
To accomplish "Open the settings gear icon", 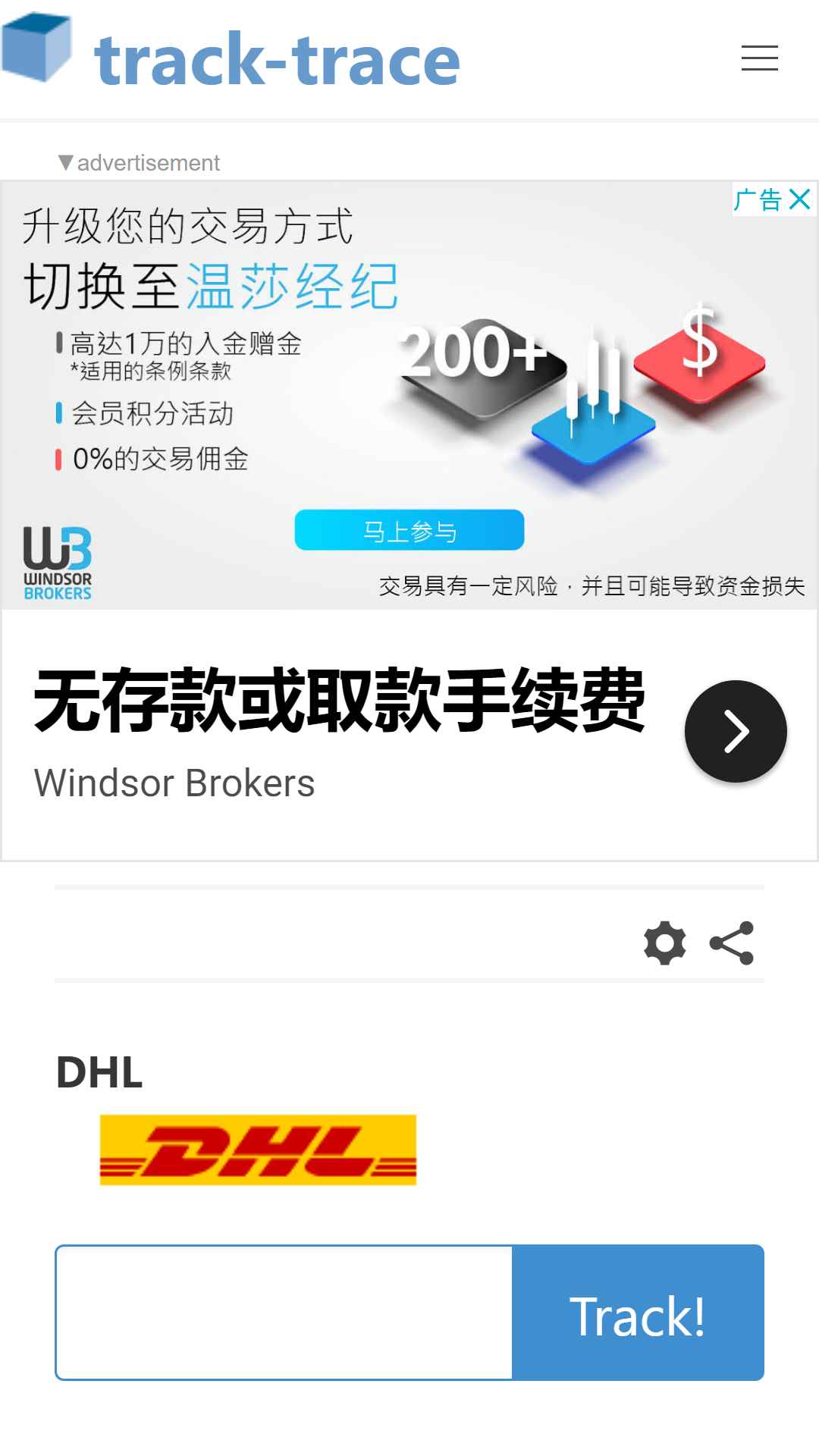I will 665,943.
